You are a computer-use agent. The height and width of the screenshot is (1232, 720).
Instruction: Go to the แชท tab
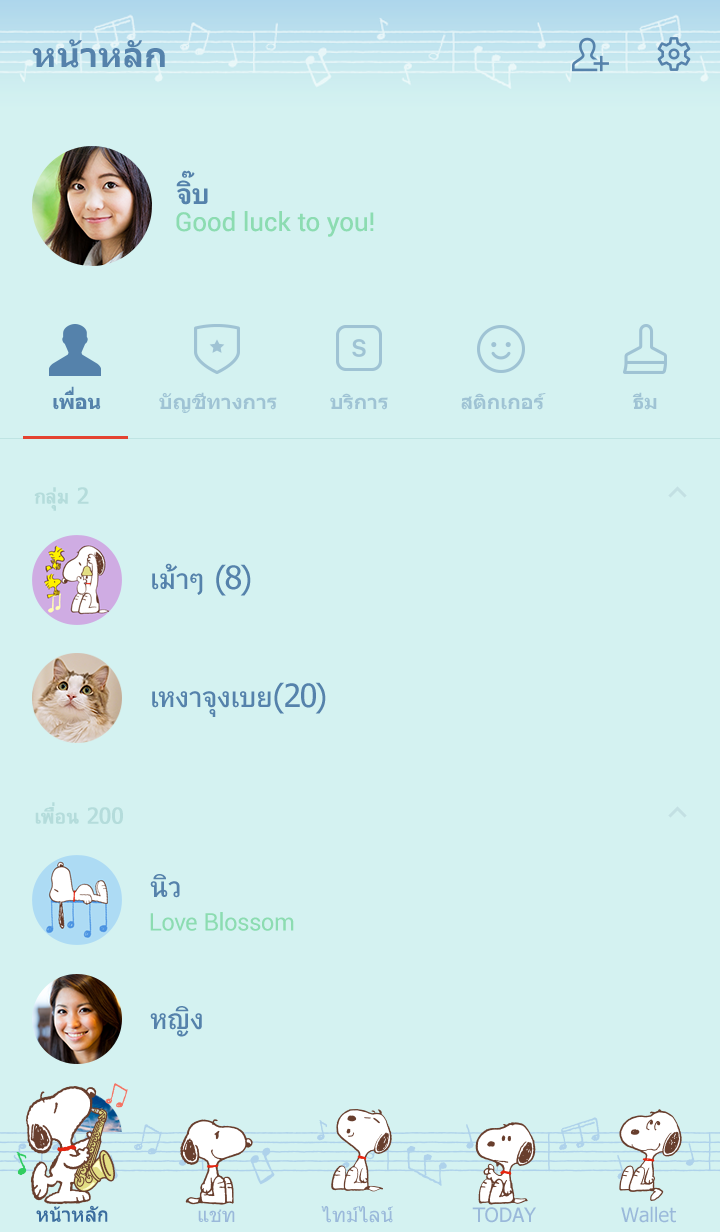pos(216,1170)
